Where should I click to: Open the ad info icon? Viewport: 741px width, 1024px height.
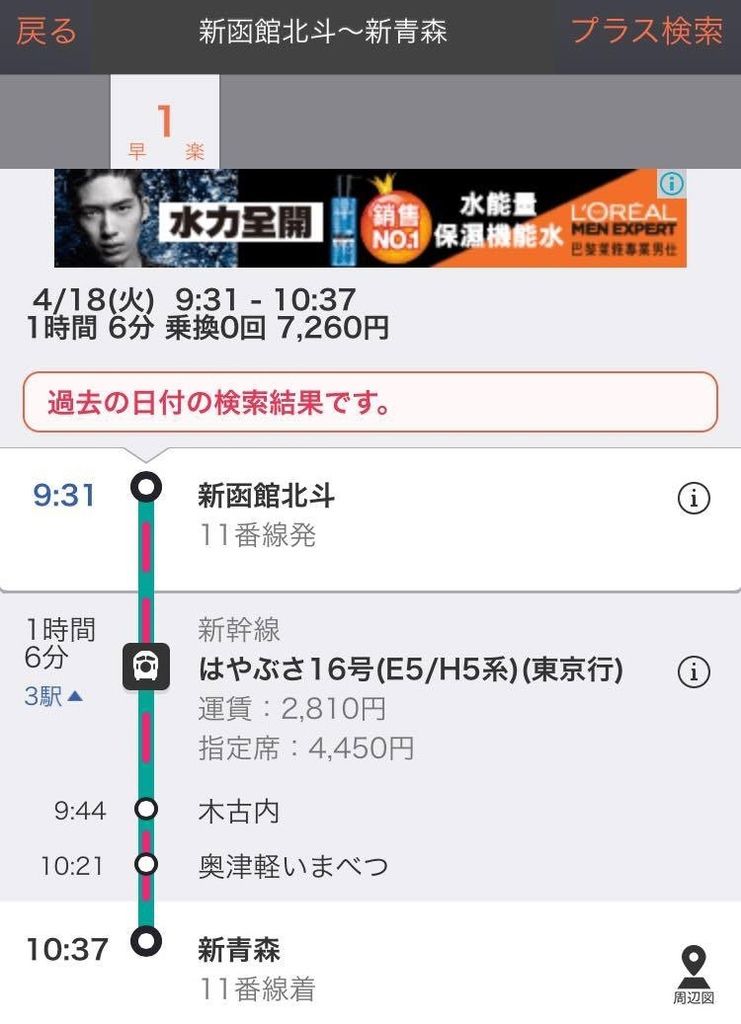(673, 183)
